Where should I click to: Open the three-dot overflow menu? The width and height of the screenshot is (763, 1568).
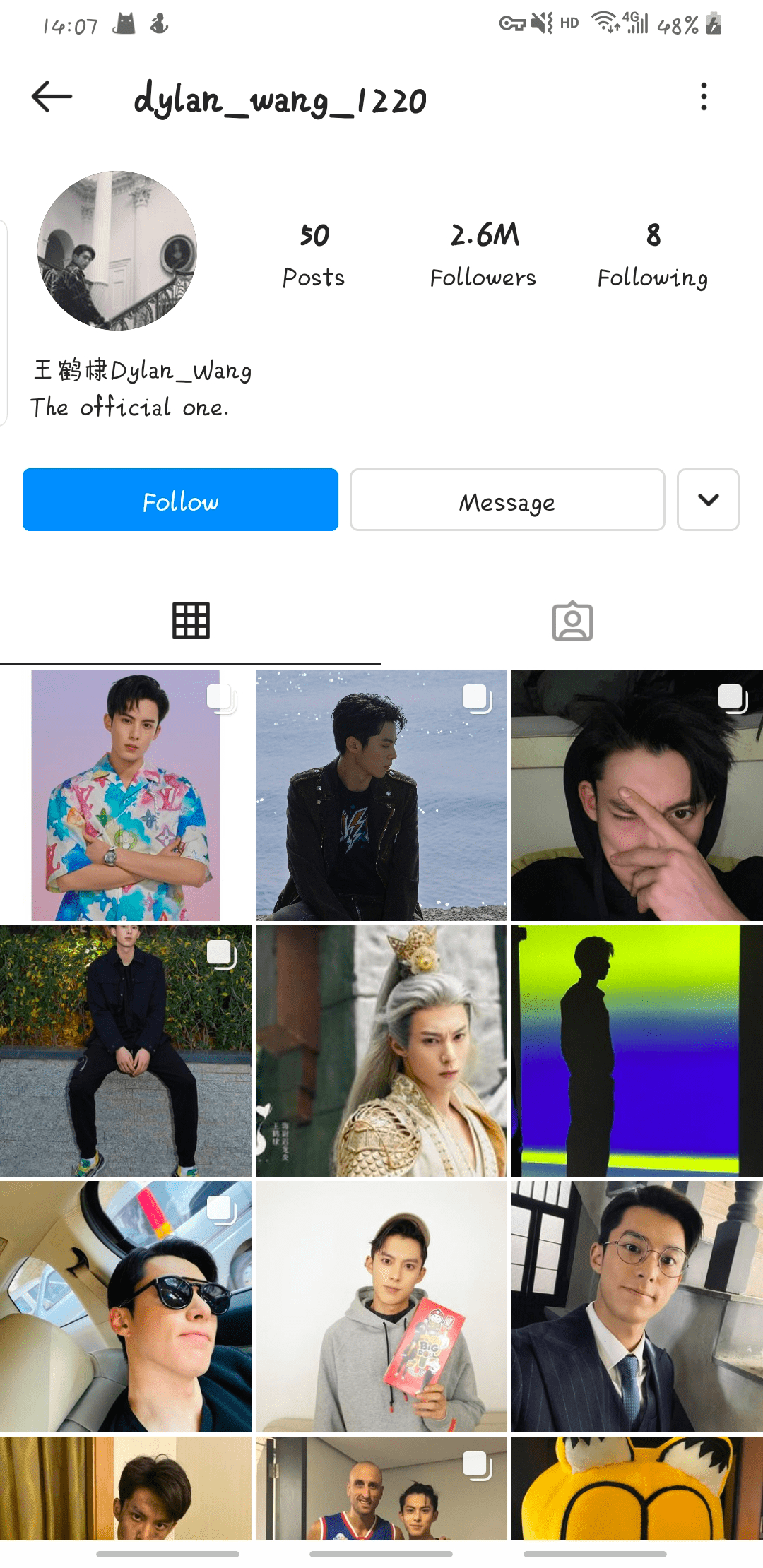click(x=704, y=97)
